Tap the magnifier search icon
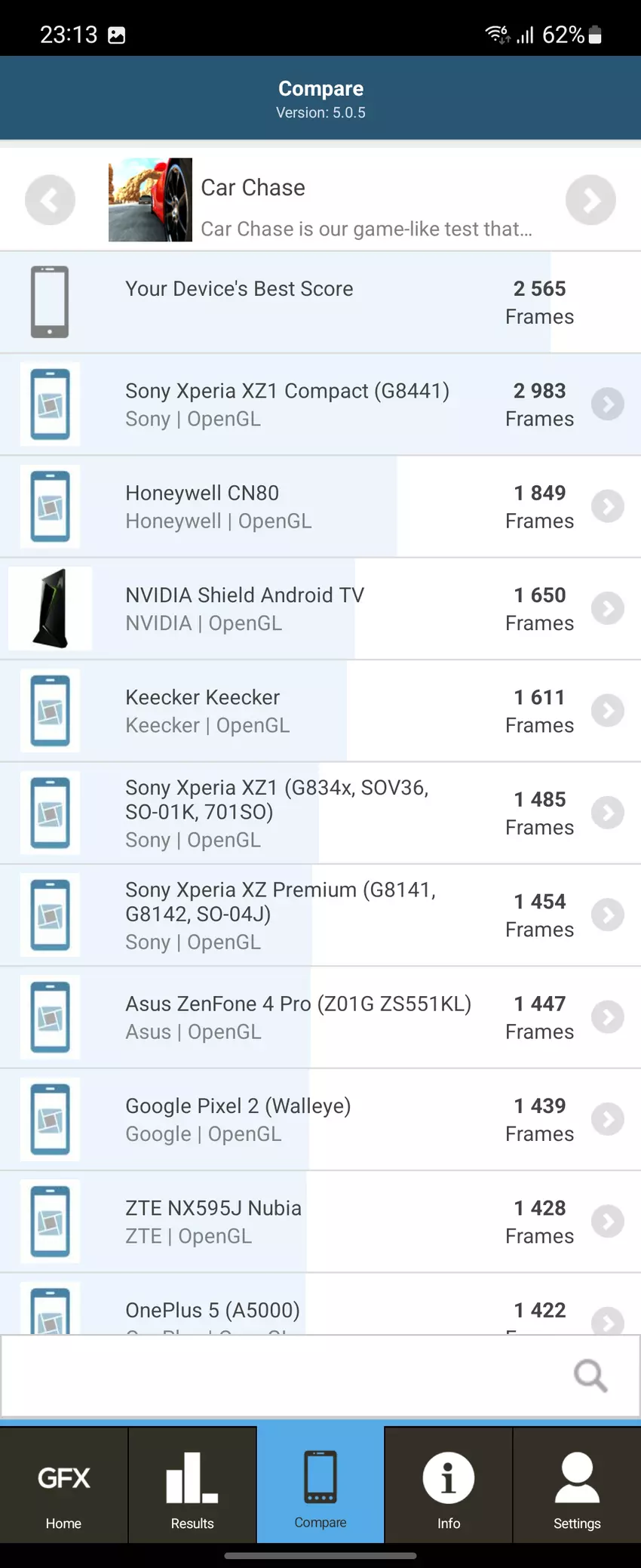This screenshot has width=641, height=1568. click(x=590, y=1376)
